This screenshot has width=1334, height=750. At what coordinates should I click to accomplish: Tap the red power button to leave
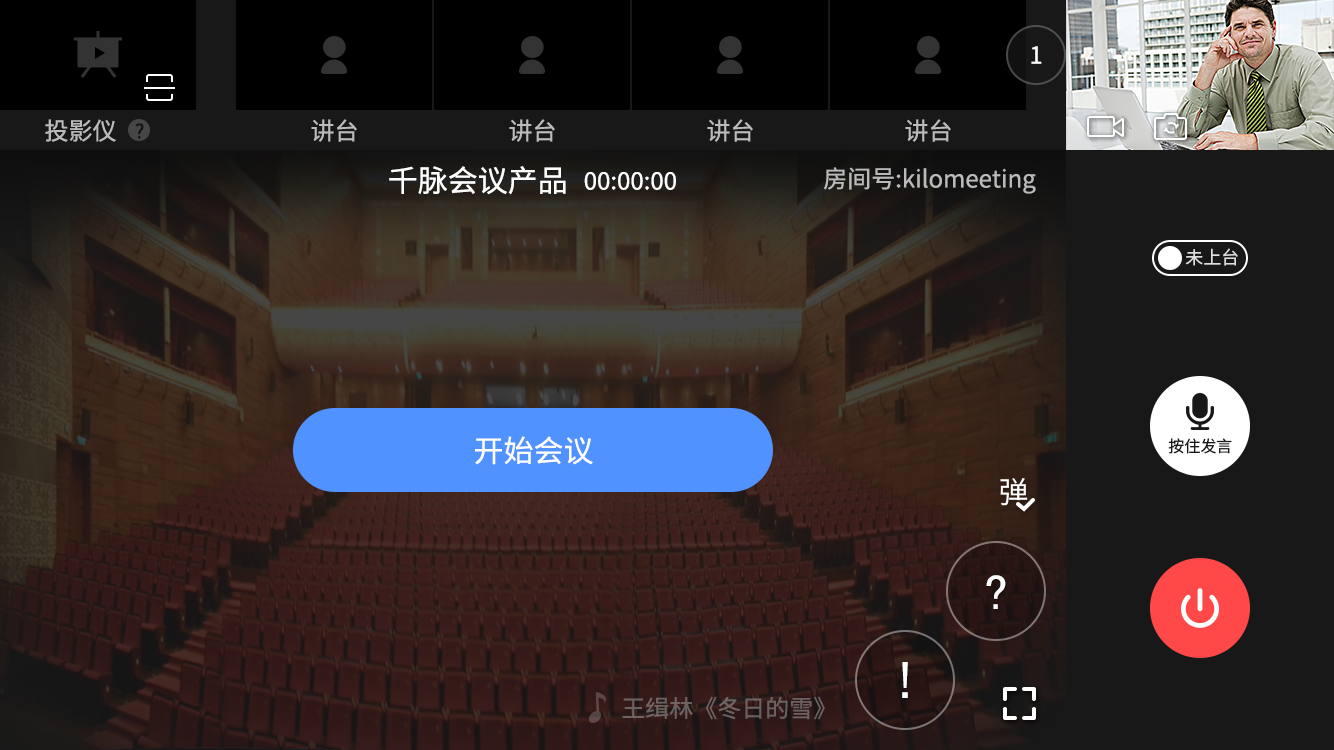pos(1199,608)
